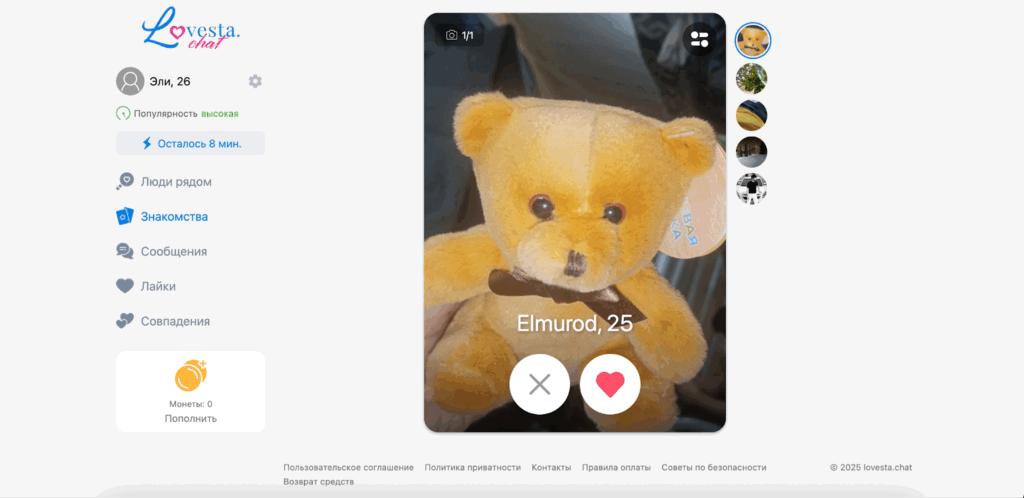Open Политика приватности link
Screen dimensions: 1024x498
click(472, 467)
